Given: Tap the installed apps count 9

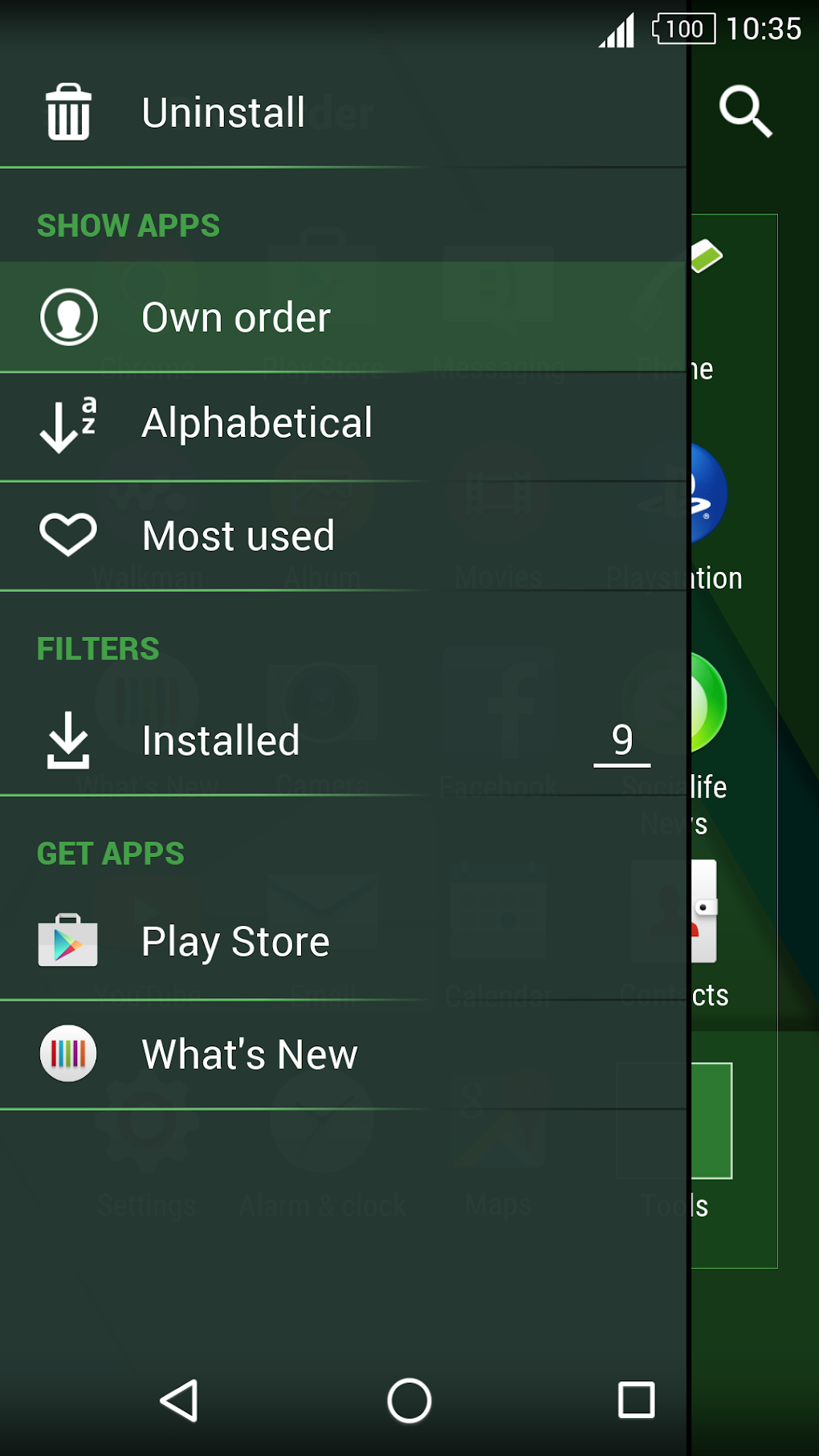Looking at the screenshot, I should [621, 740].
